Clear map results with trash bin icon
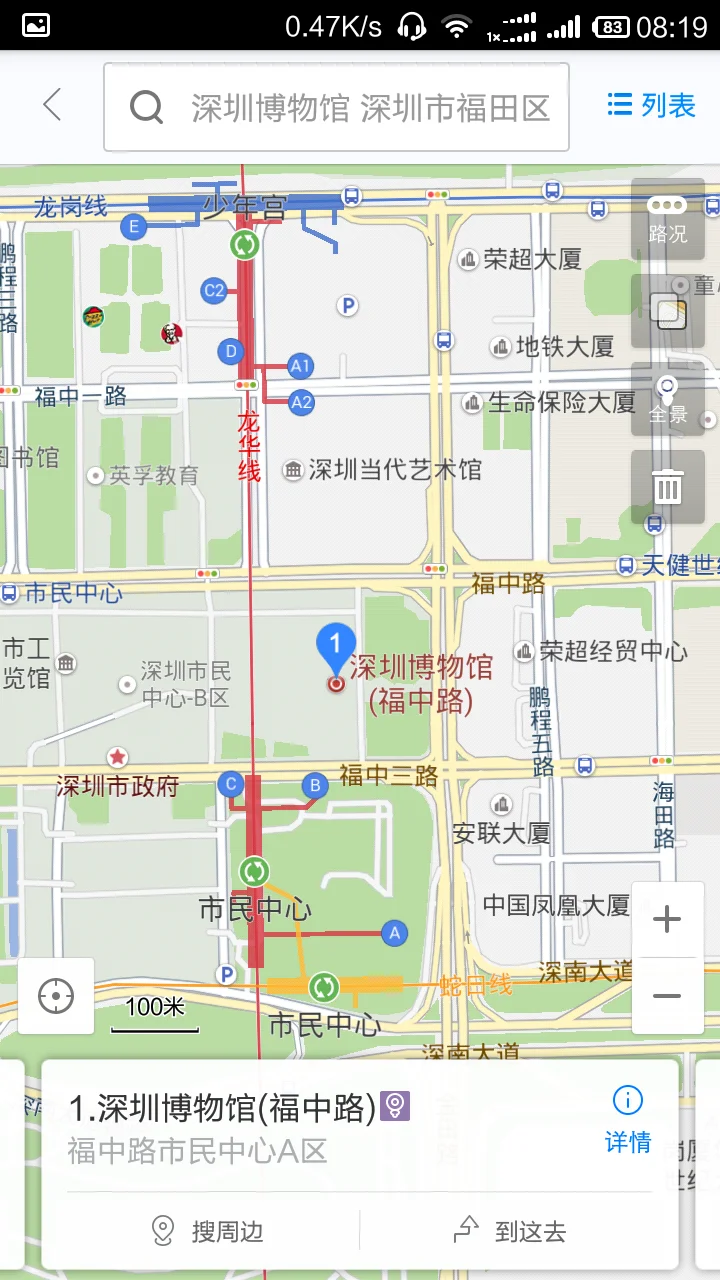Image resolution: width=720 pixels, height=1280 pixels. [667, 487]
